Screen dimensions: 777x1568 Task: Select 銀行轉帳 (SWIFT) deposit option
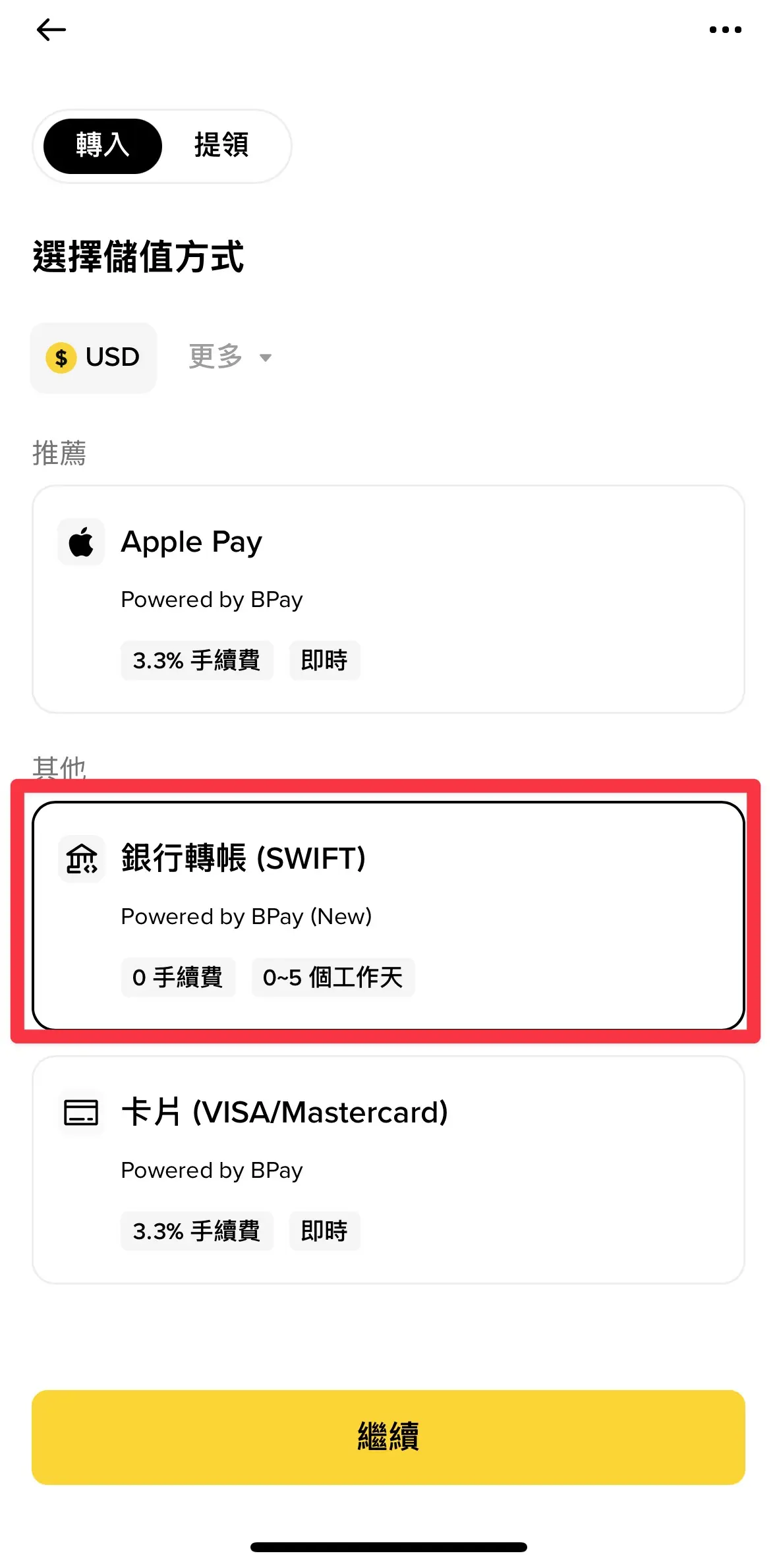pyautogui.click(x=388, y=915)
